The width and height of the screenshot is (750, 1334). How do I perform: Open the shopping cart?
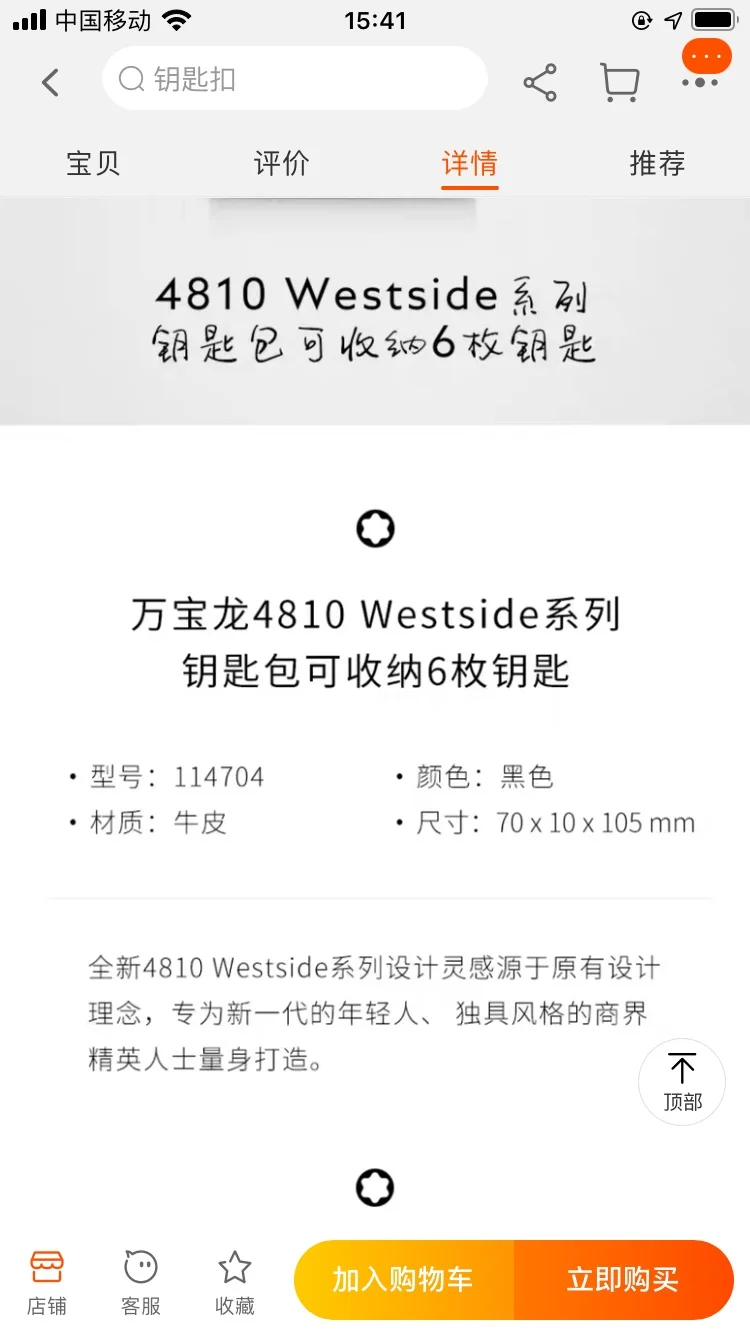(x=619, y=82)
